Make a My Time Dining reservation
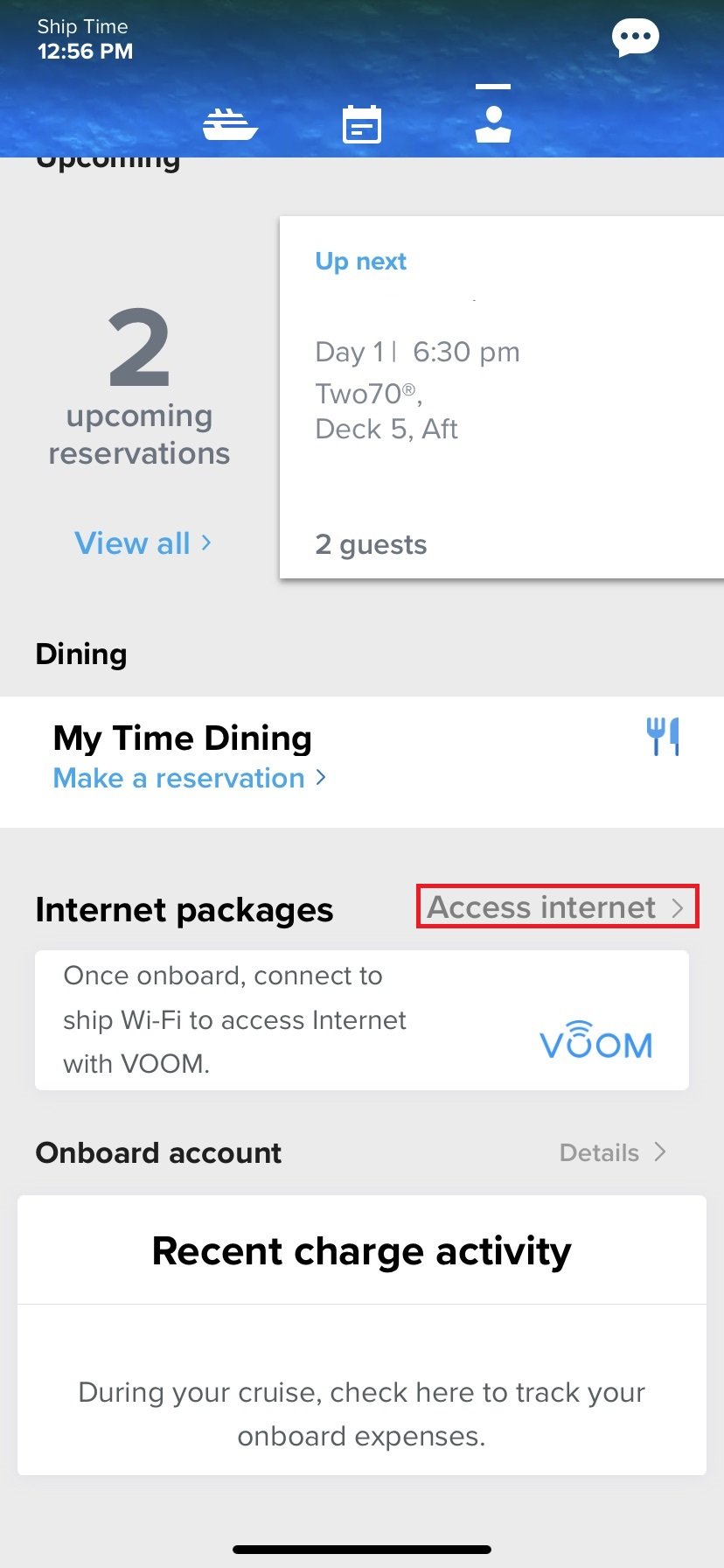Screen dimensions: 724x1568 click(x=190, y=778)
